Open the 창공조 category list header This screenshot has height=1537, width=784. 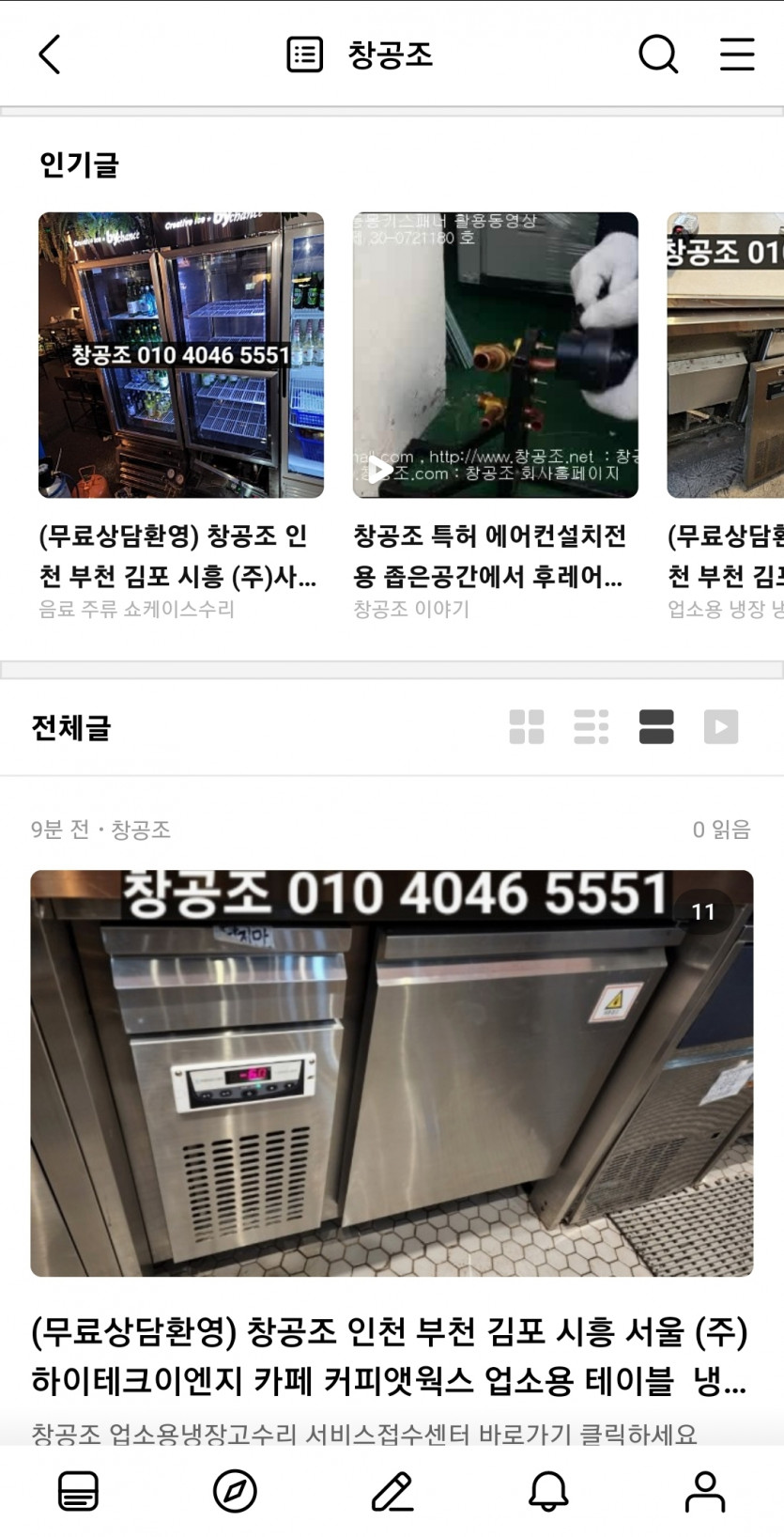click(x=361, y=54)
